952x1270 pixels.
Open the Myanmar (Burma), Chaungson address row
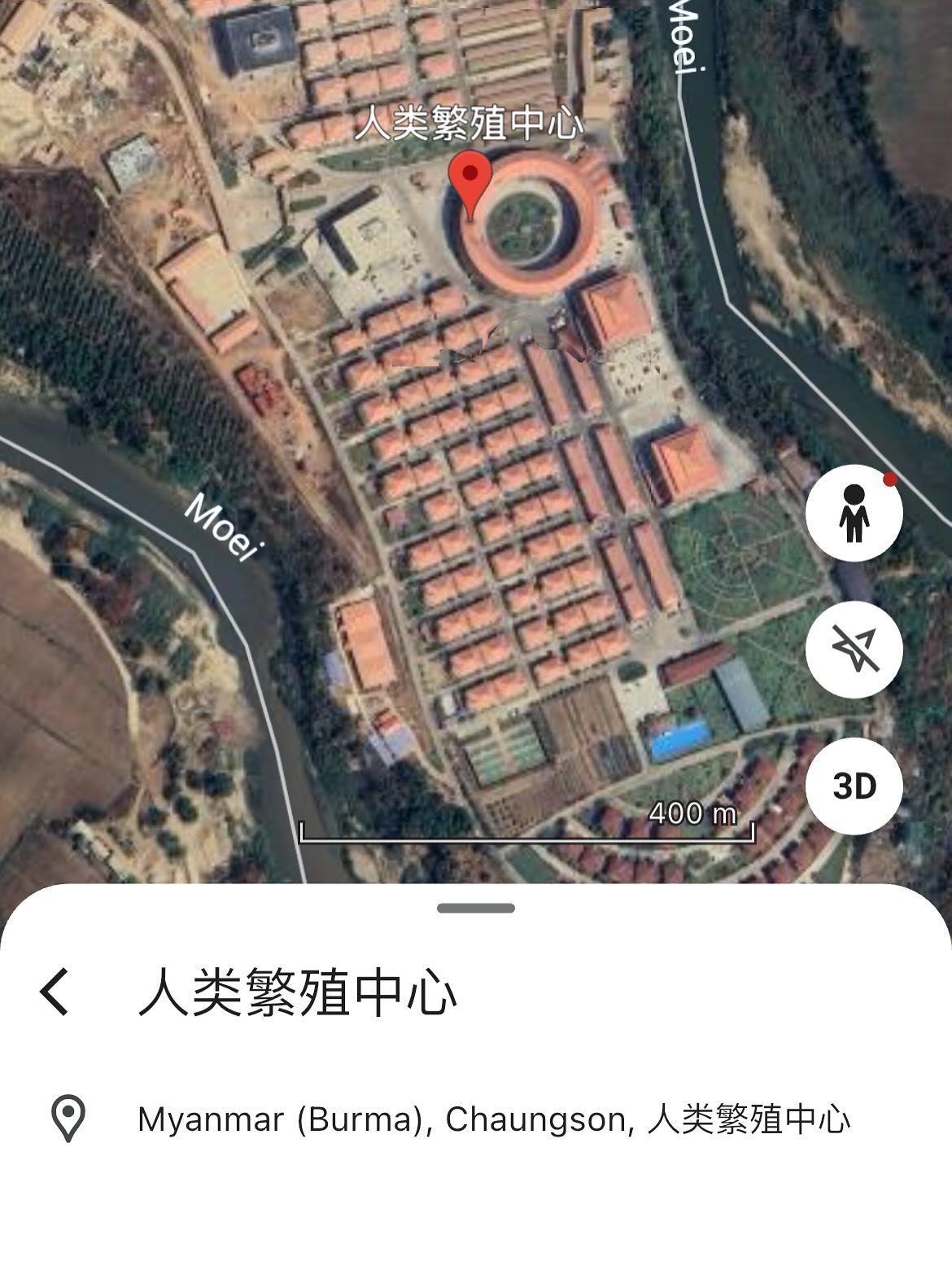click(493, 1119)
